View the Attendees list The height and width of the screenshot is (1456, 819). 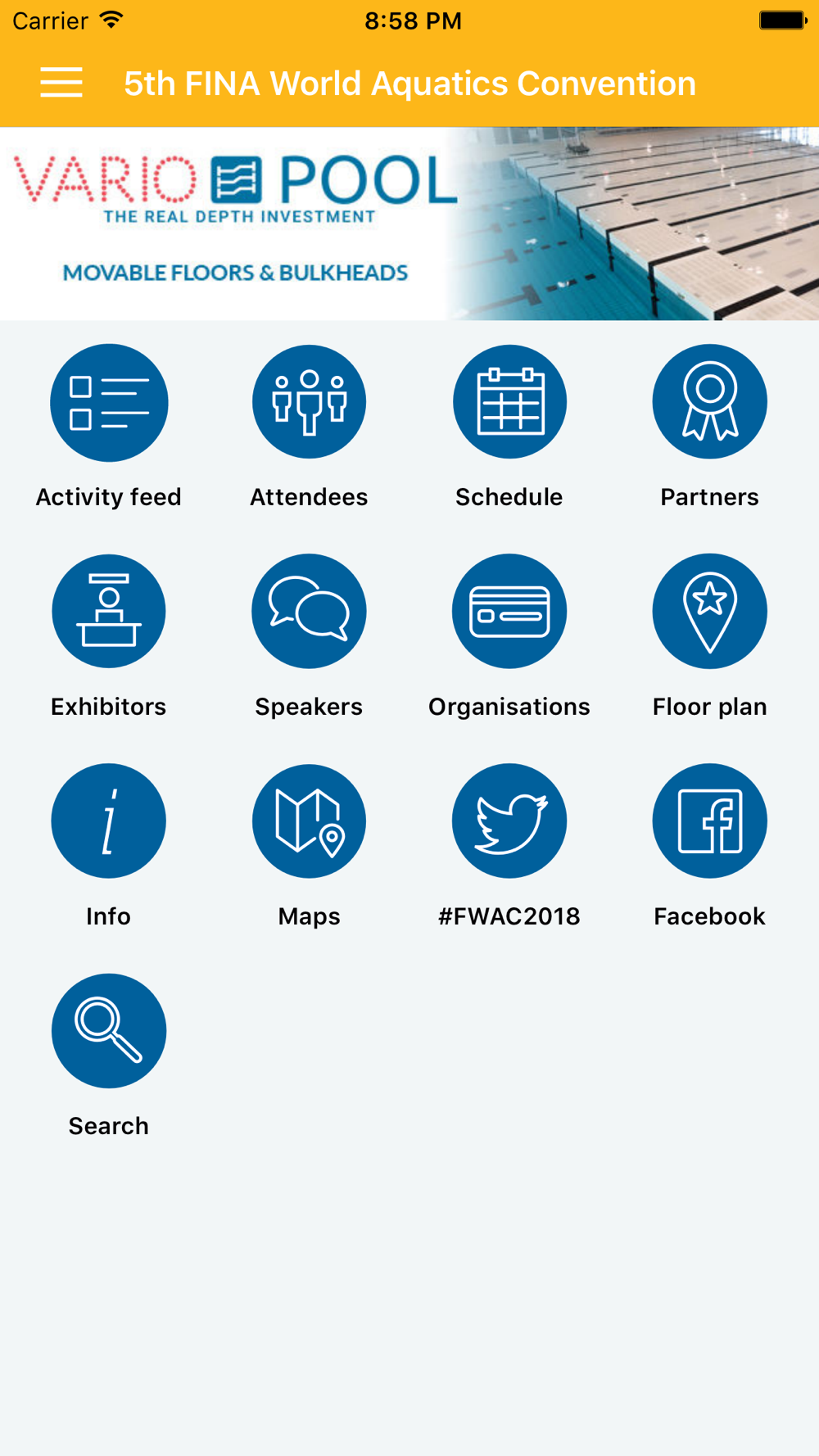click(x=309, y=403)
